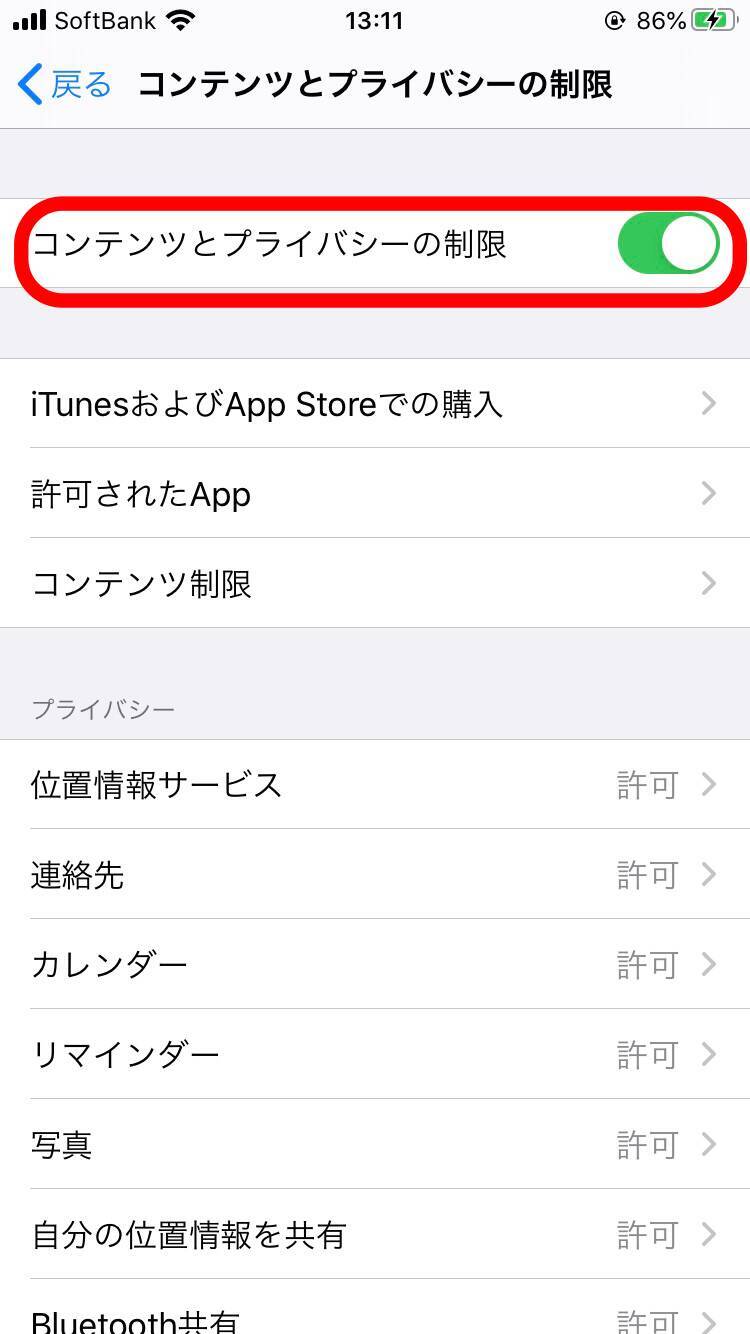Choose the リマインダー row

[375, 1055]
